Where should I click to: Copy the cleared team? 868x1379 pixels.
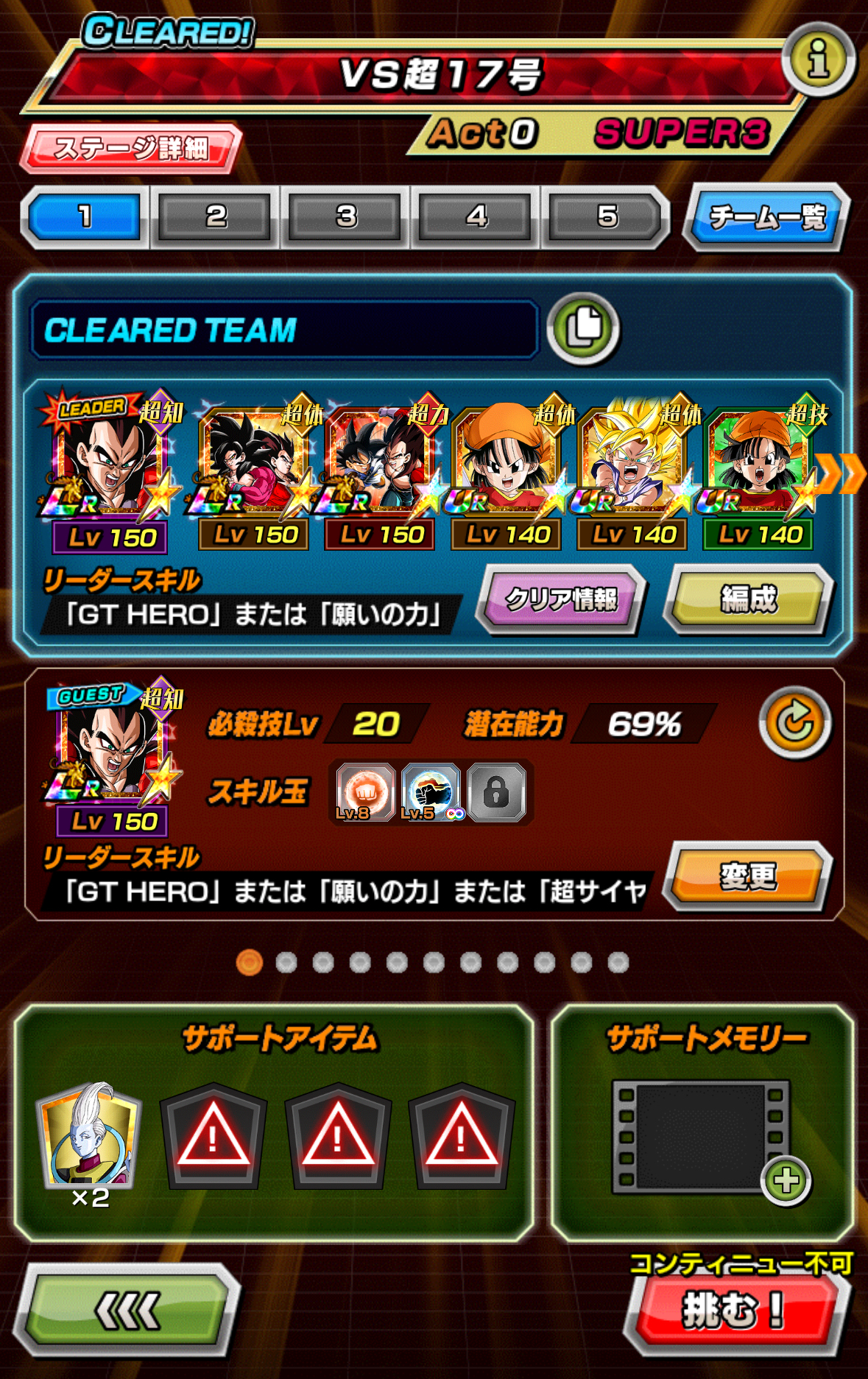click(584, 328)
